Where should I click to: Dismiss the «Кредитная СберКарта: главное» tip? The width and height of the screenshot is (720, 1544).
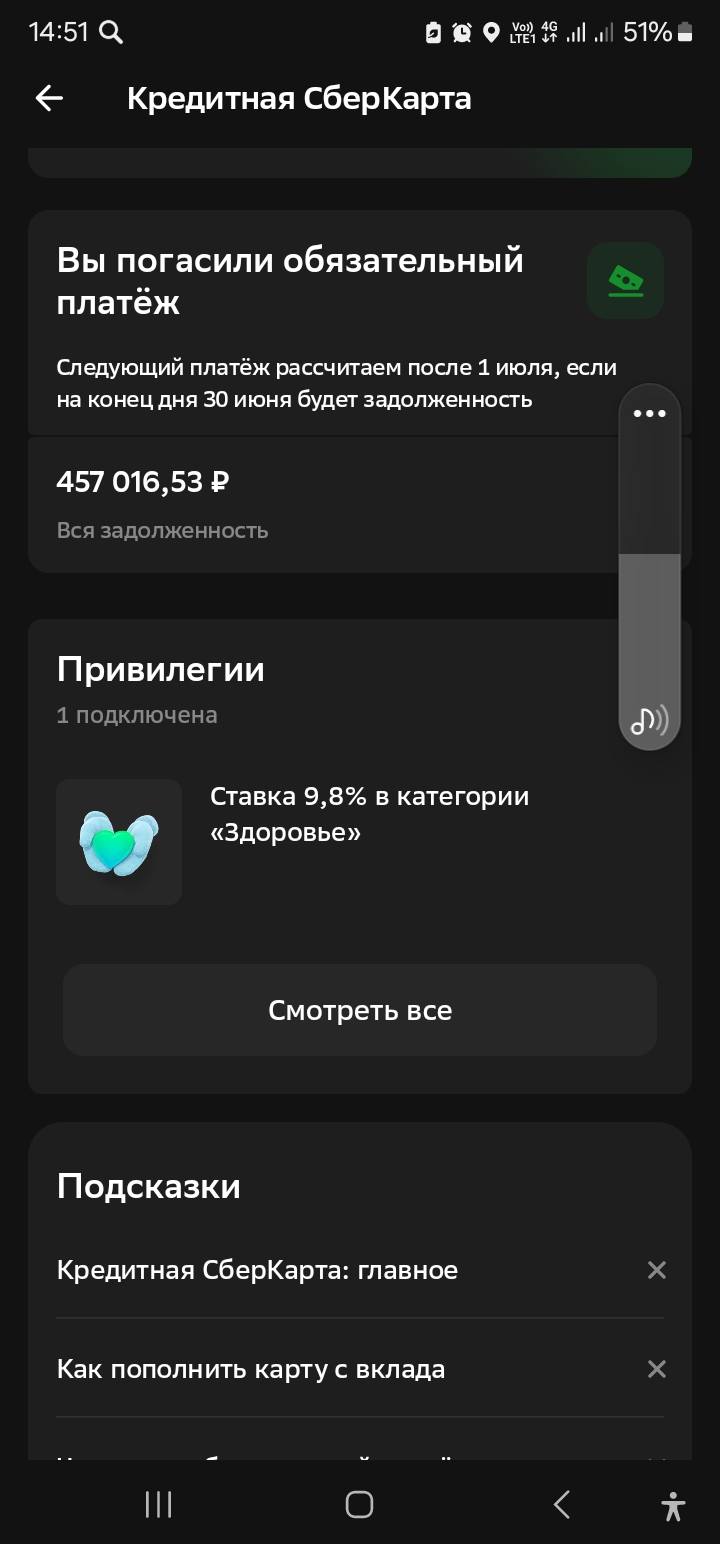tap(657, 1270)
